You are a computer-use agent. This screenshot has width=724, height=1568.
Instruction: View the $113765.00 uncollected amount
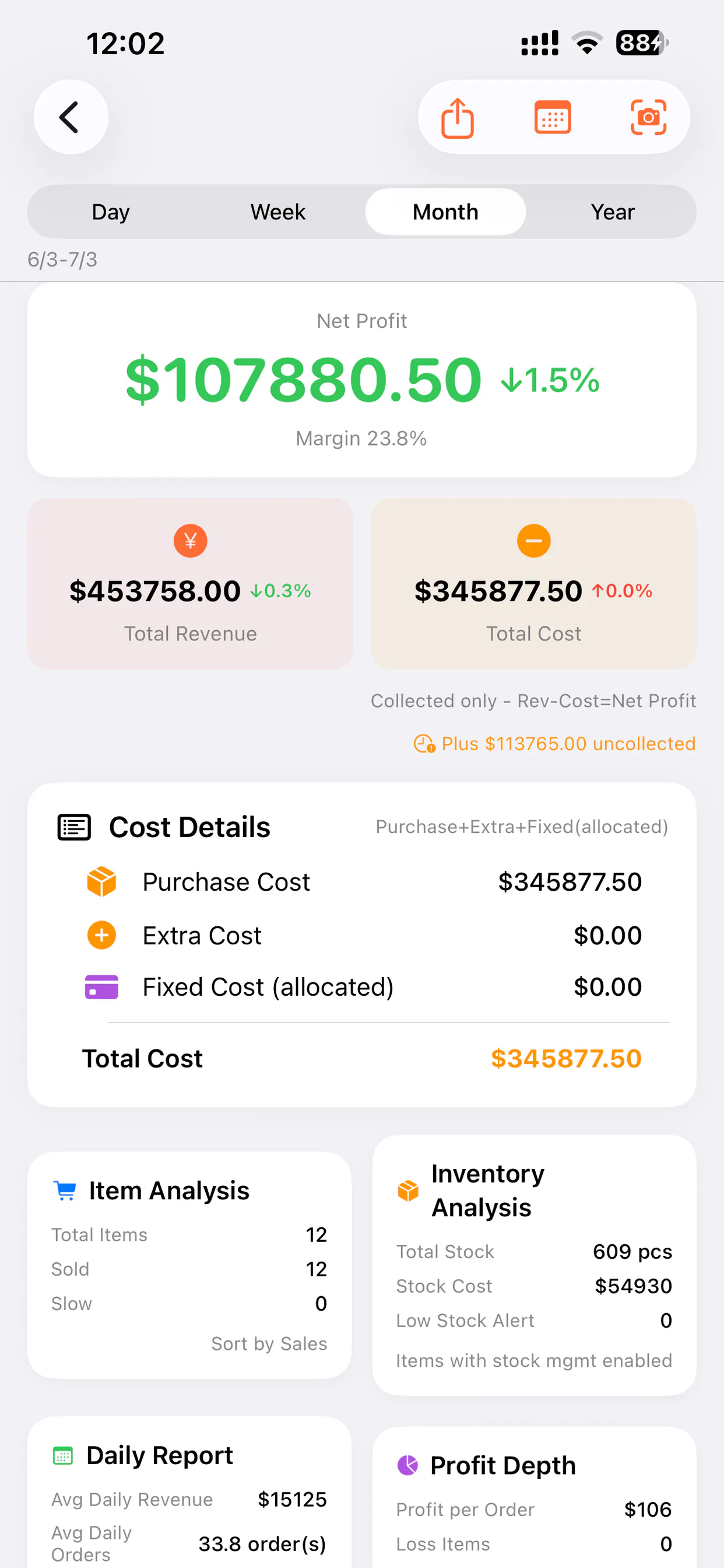[x=554, y=744]
